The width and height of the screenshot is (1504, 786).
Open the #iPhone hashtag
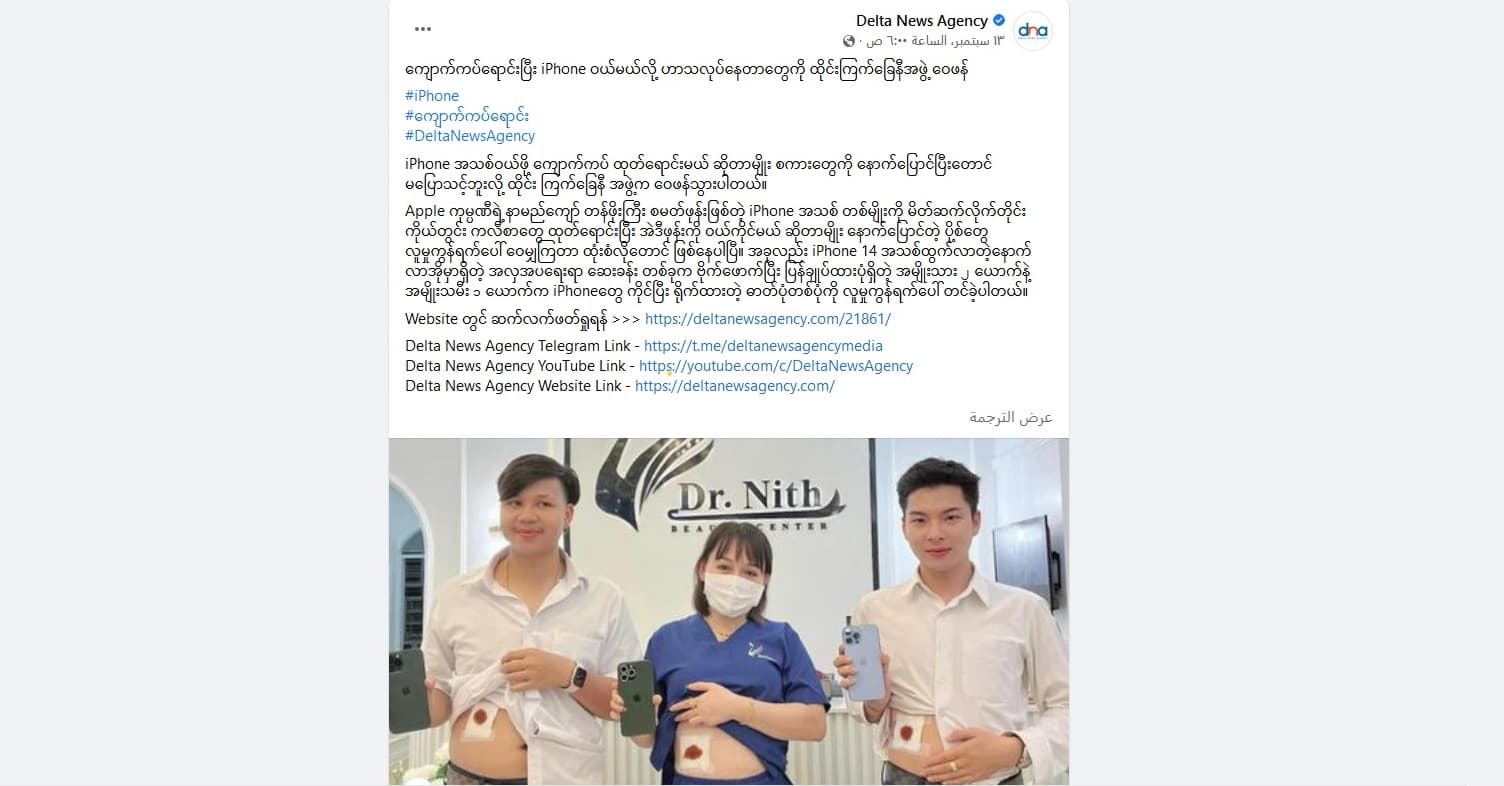[432, 96]
